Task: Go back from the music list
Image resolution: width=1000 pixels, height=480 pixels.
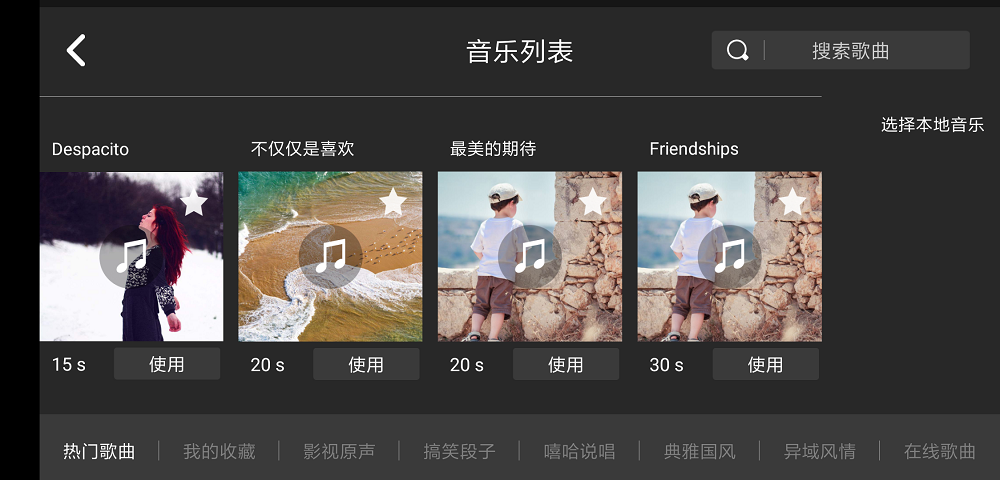Action: [76, 50]
